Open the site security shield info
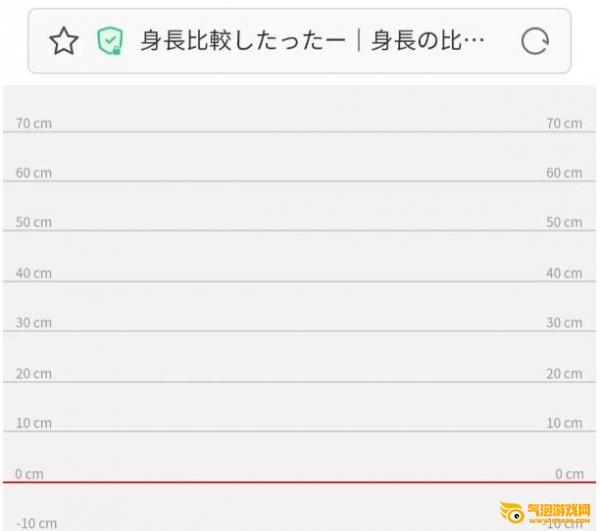 109,41
